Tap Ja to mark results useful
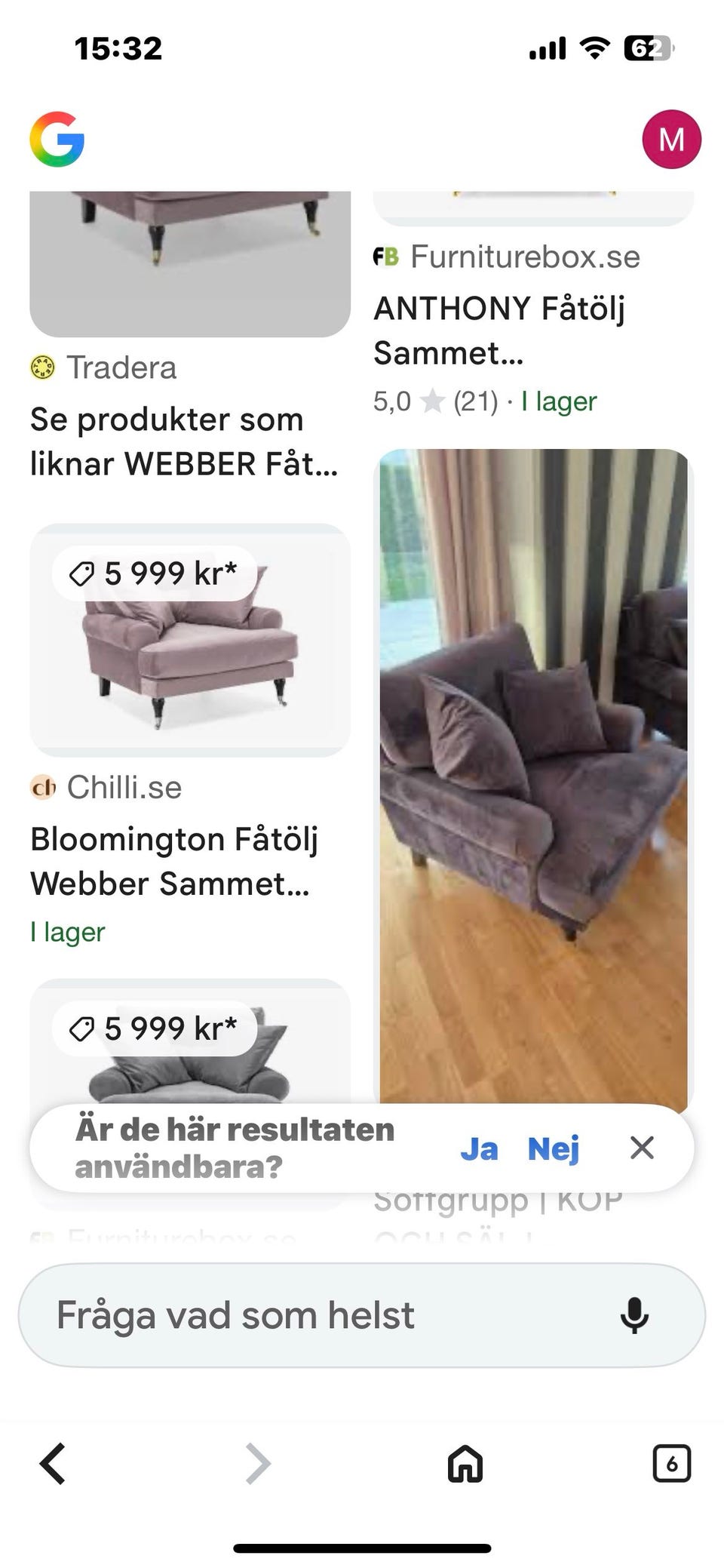This screenshot has height=1568, width=724. 480,1148
